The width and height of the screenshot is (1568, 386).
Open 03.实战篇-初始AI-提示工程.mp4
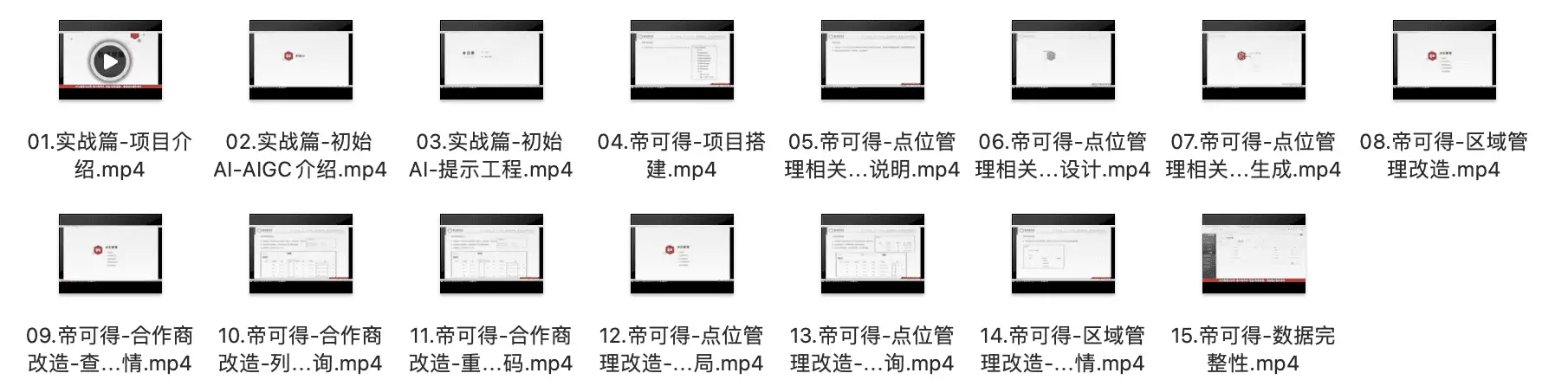(x=491, y=61)
